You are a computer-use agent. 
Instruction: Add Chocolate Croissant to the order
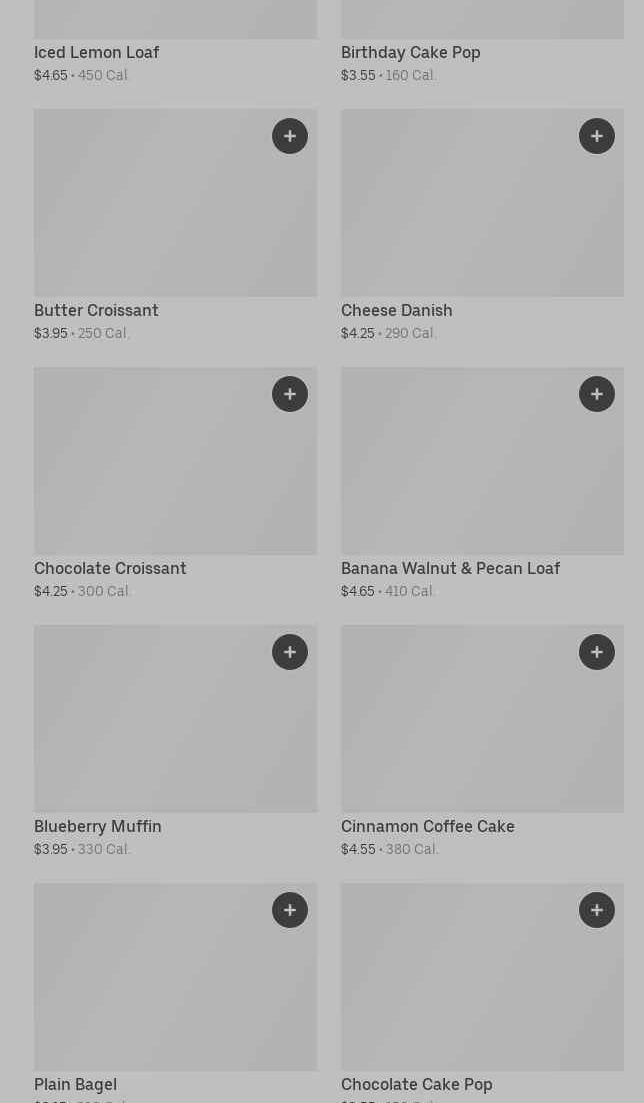click(x=290, y=394)
